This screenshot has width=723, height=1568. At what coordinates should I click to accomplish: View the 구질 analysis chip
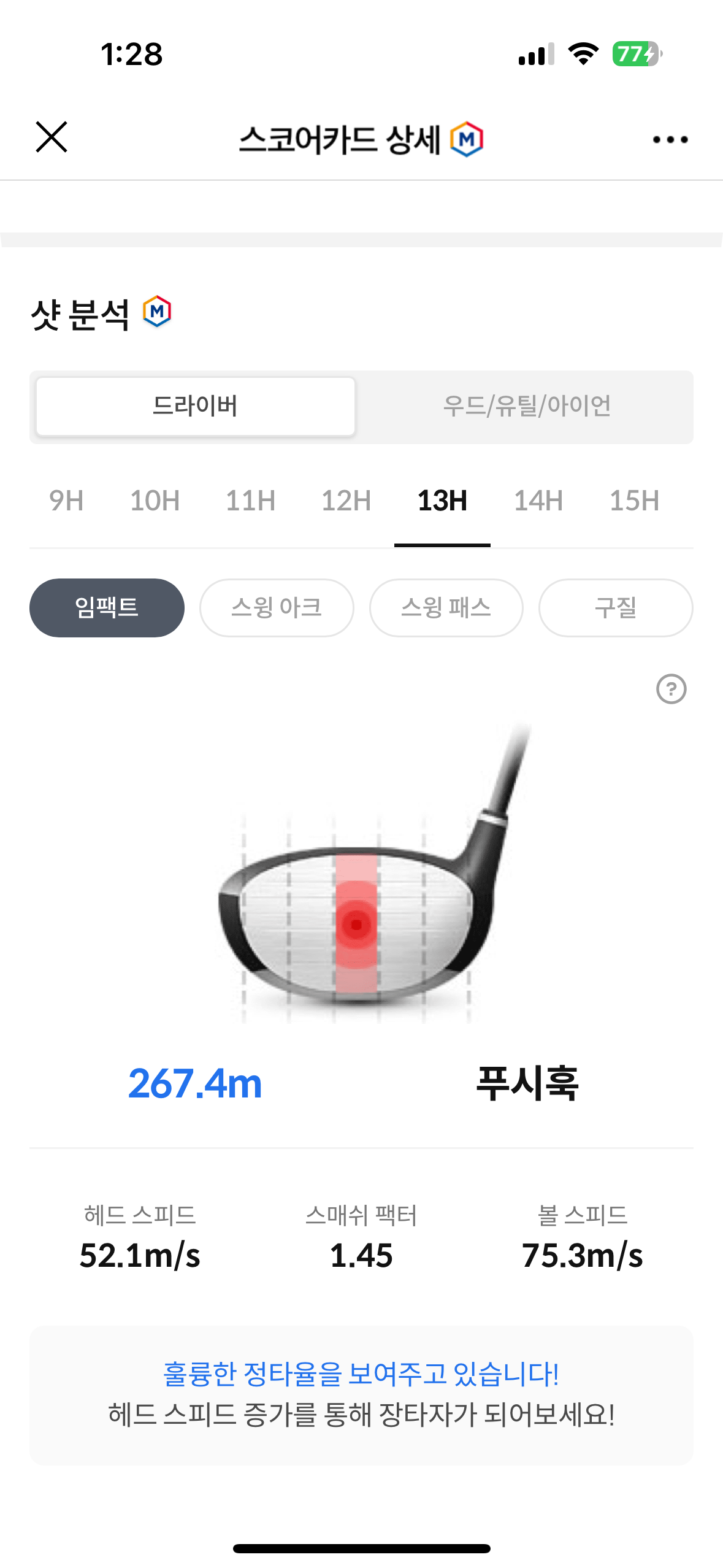(x=616, y=607)
